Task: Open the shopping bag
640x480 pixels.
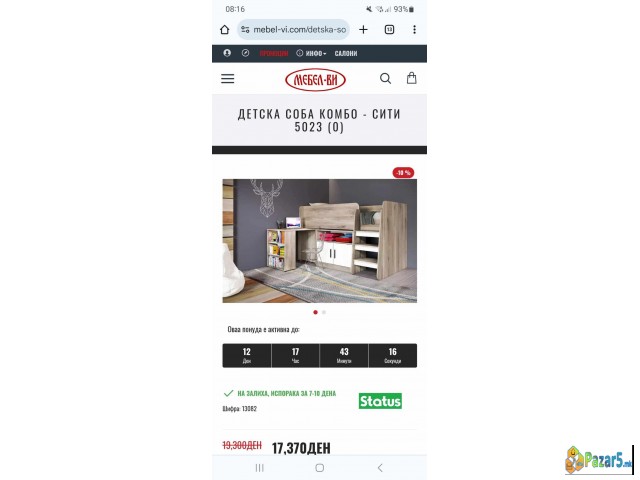Action: 411,78
